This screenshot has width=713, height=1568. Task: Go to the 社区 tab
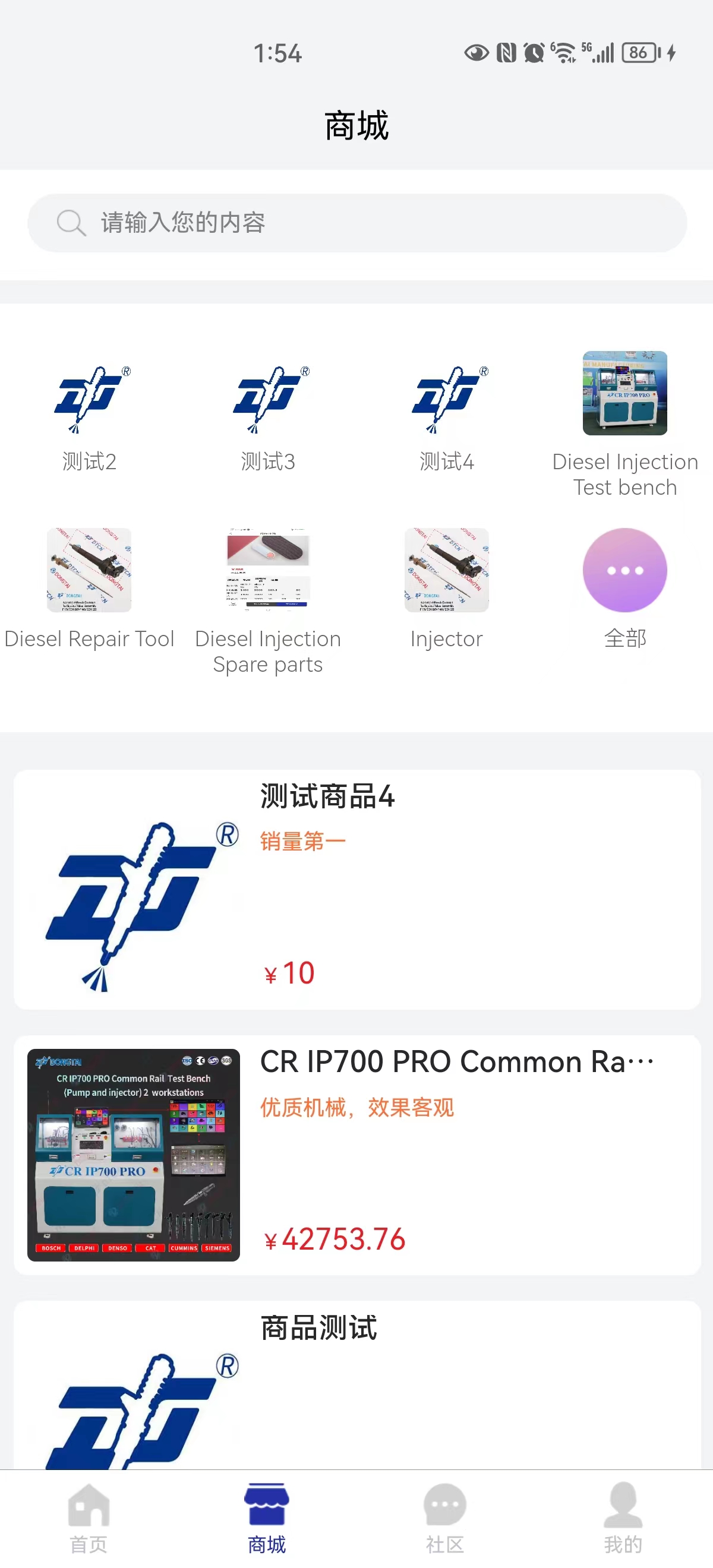click(445, 1518)
